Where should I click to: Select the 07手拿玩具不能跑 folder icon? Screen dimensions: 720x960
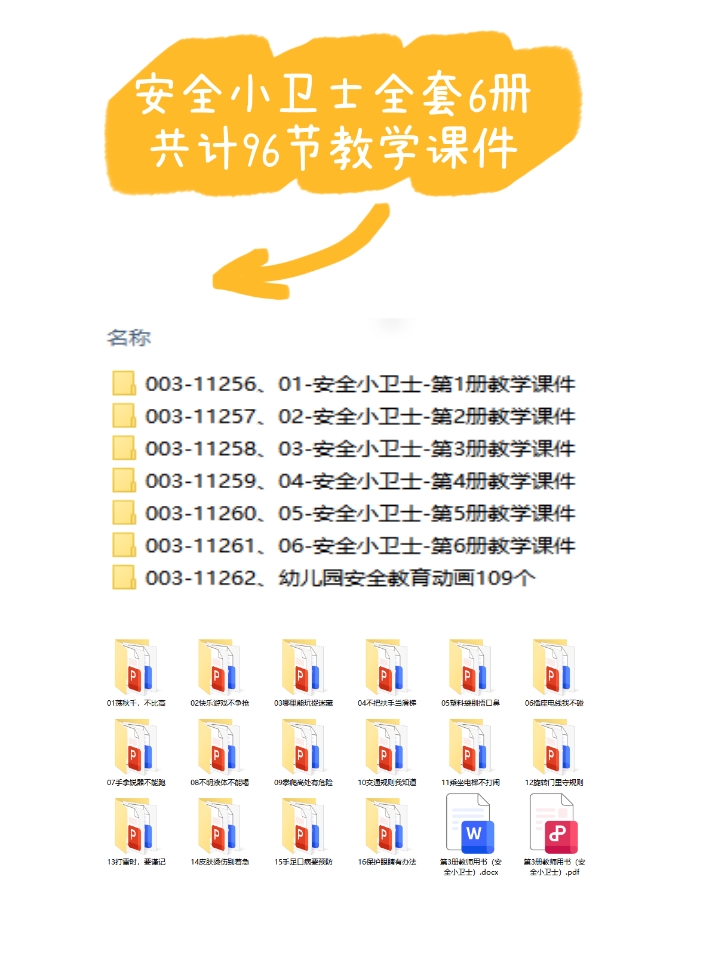pos(135,745)
